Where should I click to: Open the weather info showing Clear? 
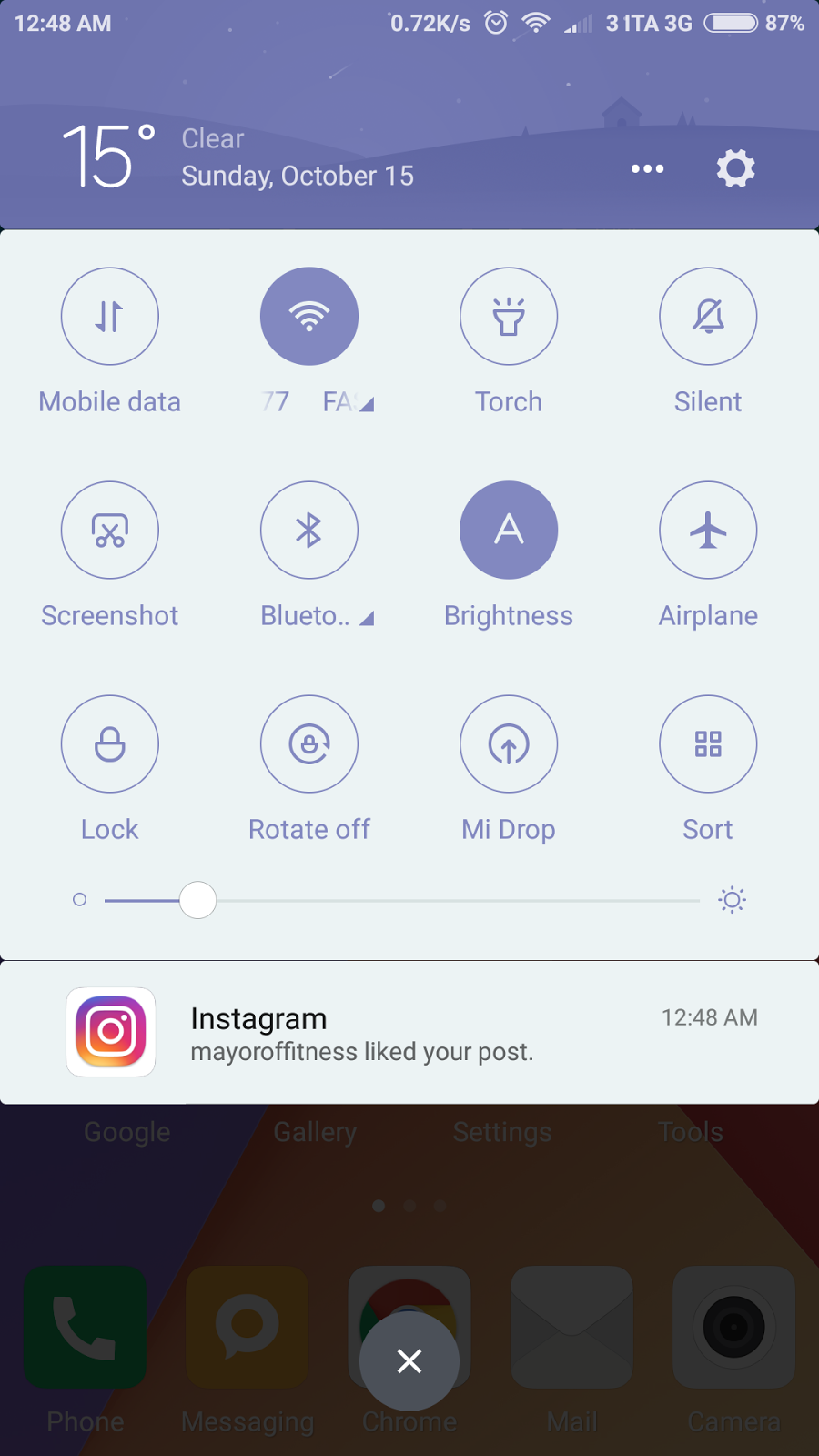point(213,138)
